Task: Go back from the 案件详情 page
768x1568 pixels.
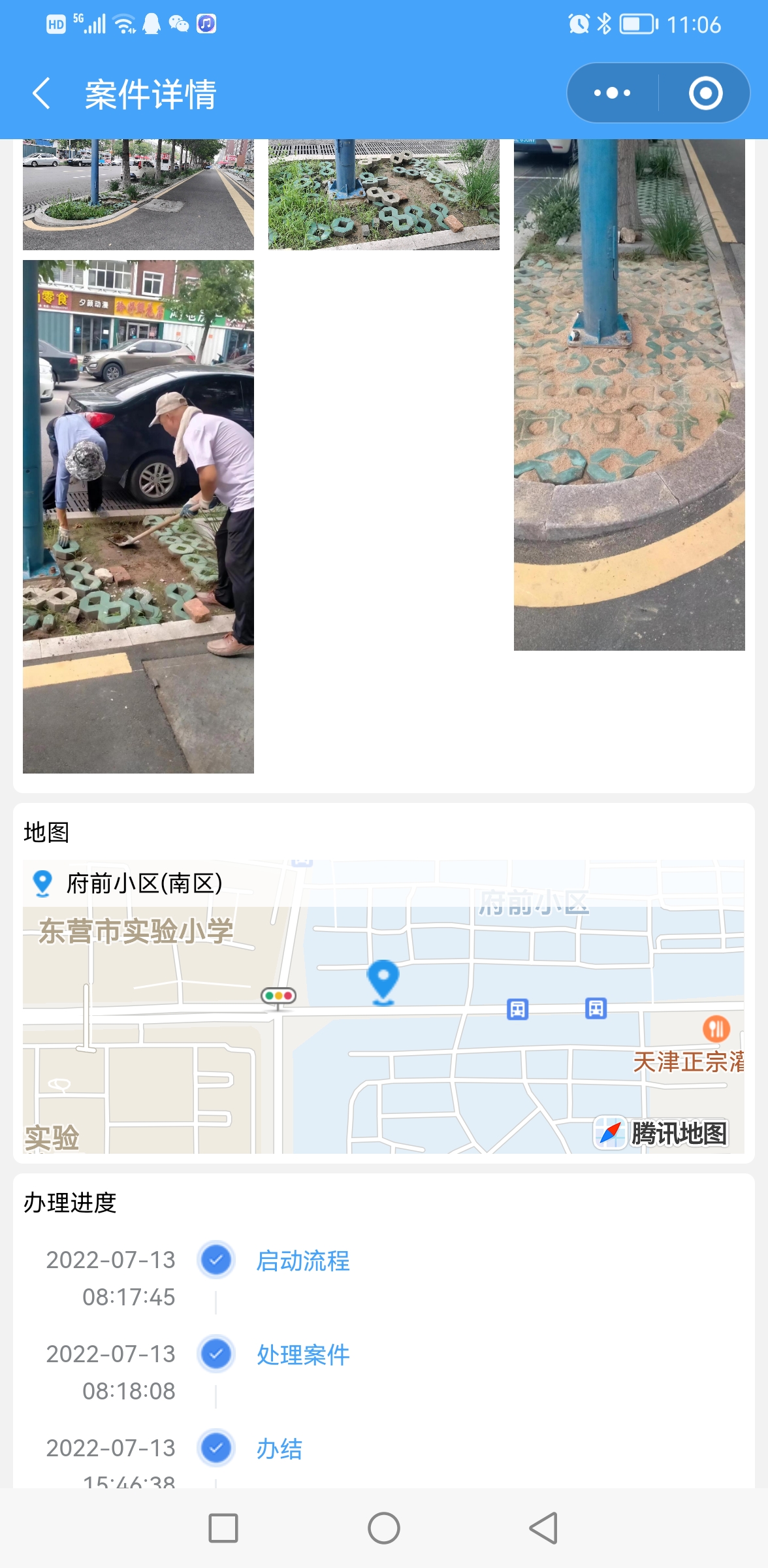Action: pyautogui.click(x=42, y=93)
